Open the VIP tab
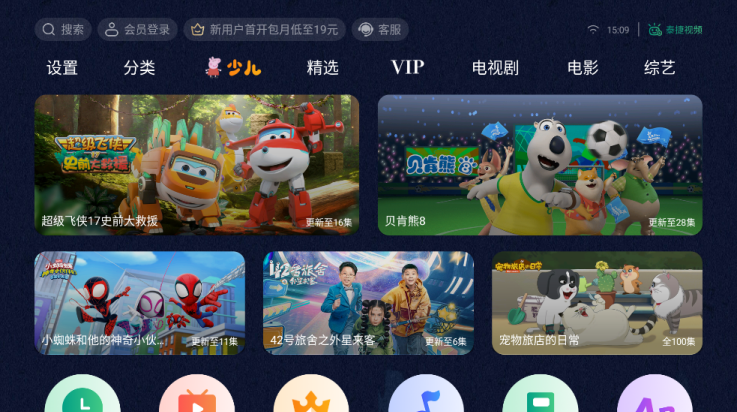737x412 pixels. click(x=407, y=68)
